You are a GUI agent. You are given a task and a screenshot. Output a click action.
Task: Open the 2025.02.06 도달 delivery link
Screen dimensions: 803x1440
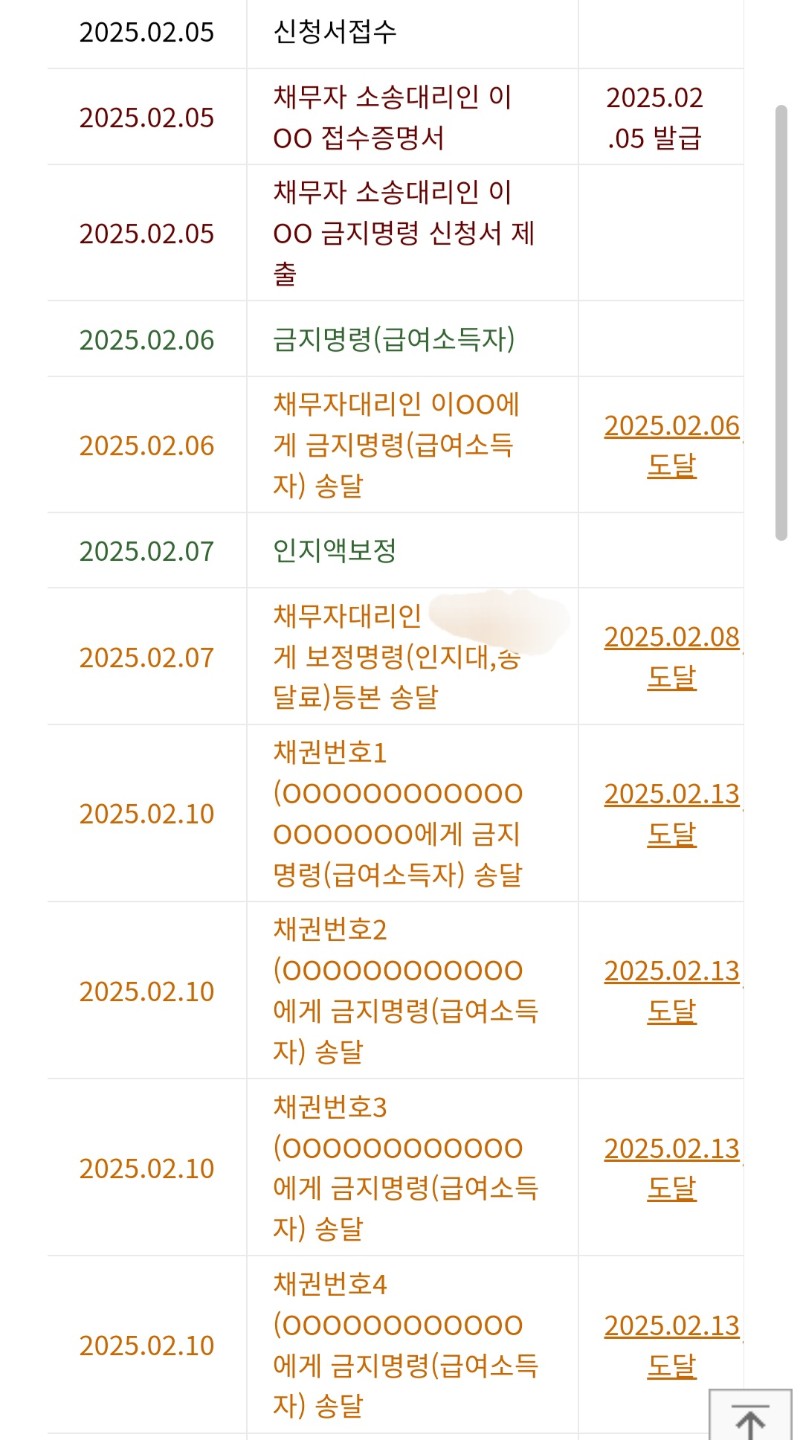coord(671,447)
